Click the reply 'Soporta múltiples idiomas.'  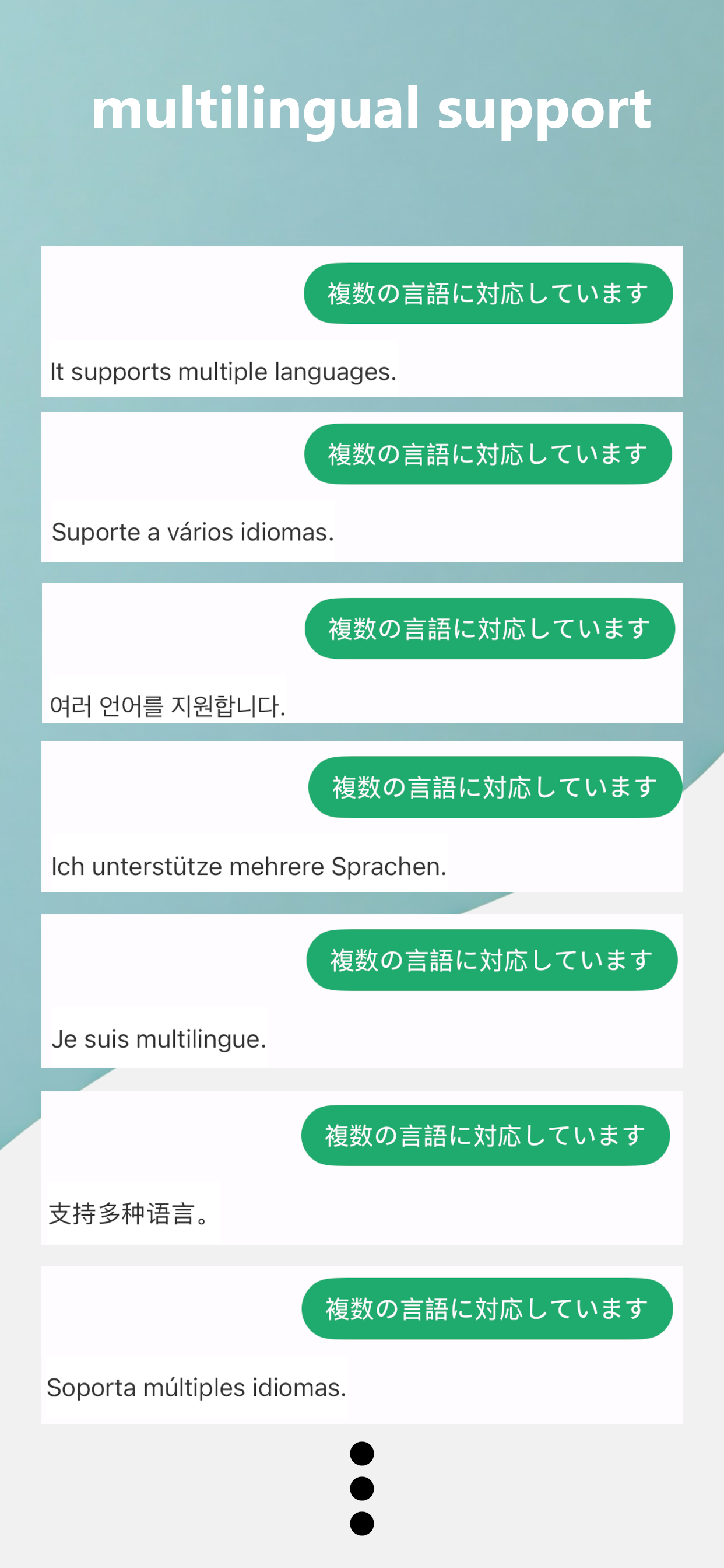pos(196,1387)
